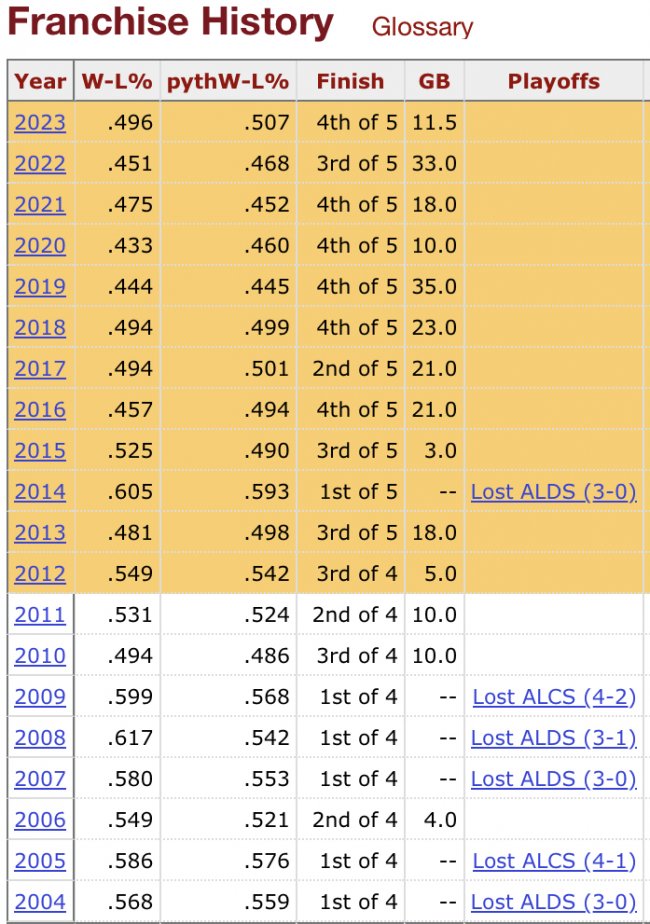Open 2005 Lost ALCS (4-1) series
Screen dimensions: 650x924
554,861
